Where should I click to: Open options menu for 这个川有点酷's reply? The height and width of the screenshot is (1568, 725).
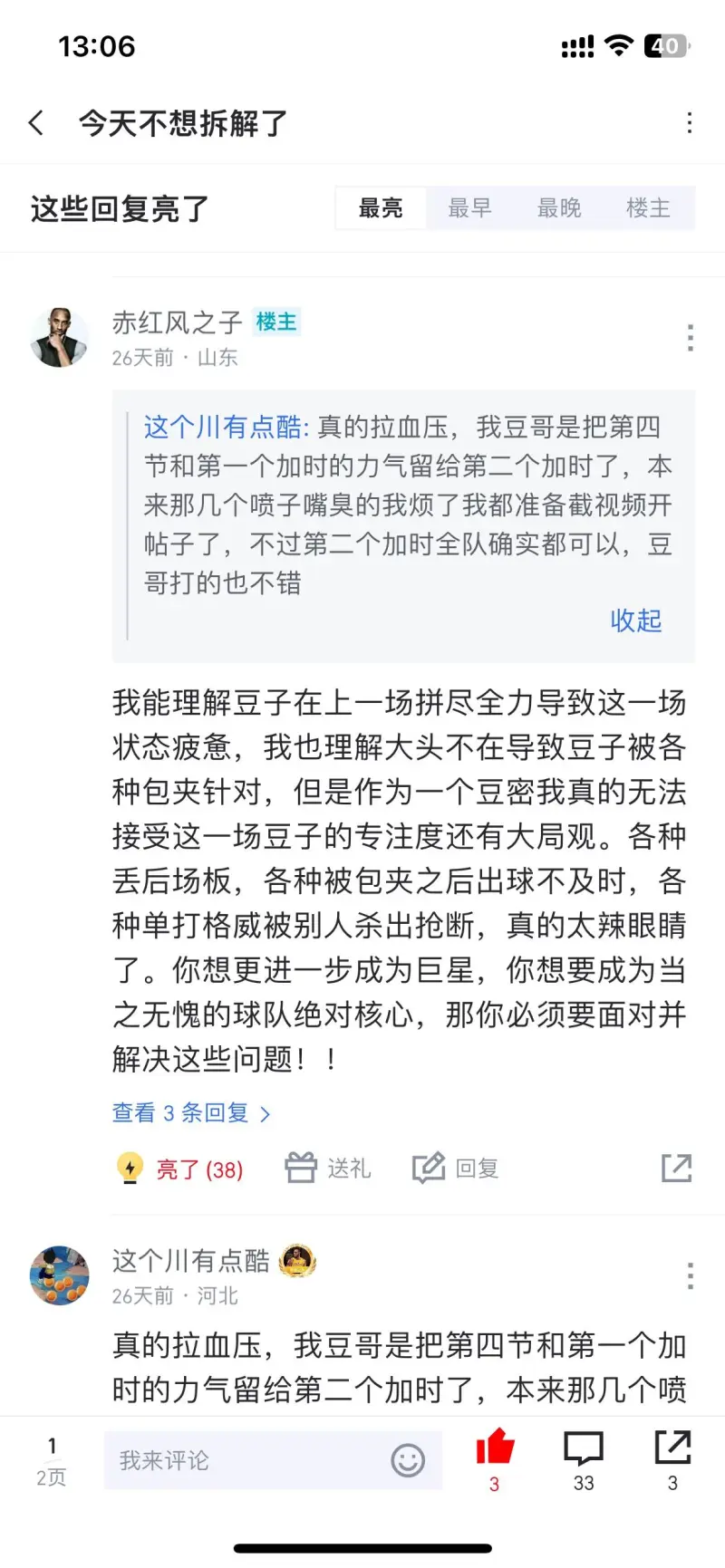(x=690, y=1275)
